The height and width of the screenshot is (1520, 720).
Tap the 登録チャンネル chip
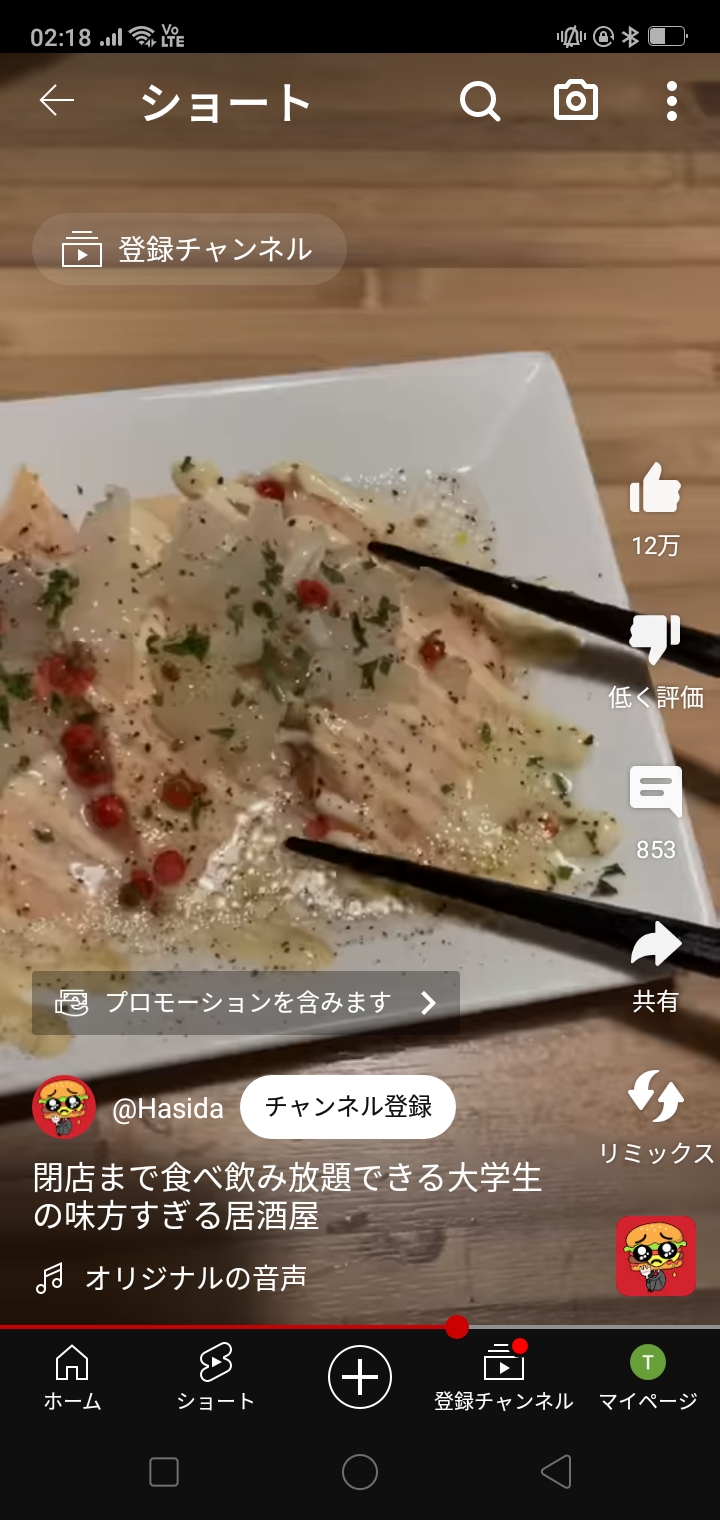(x=190, y=249)
